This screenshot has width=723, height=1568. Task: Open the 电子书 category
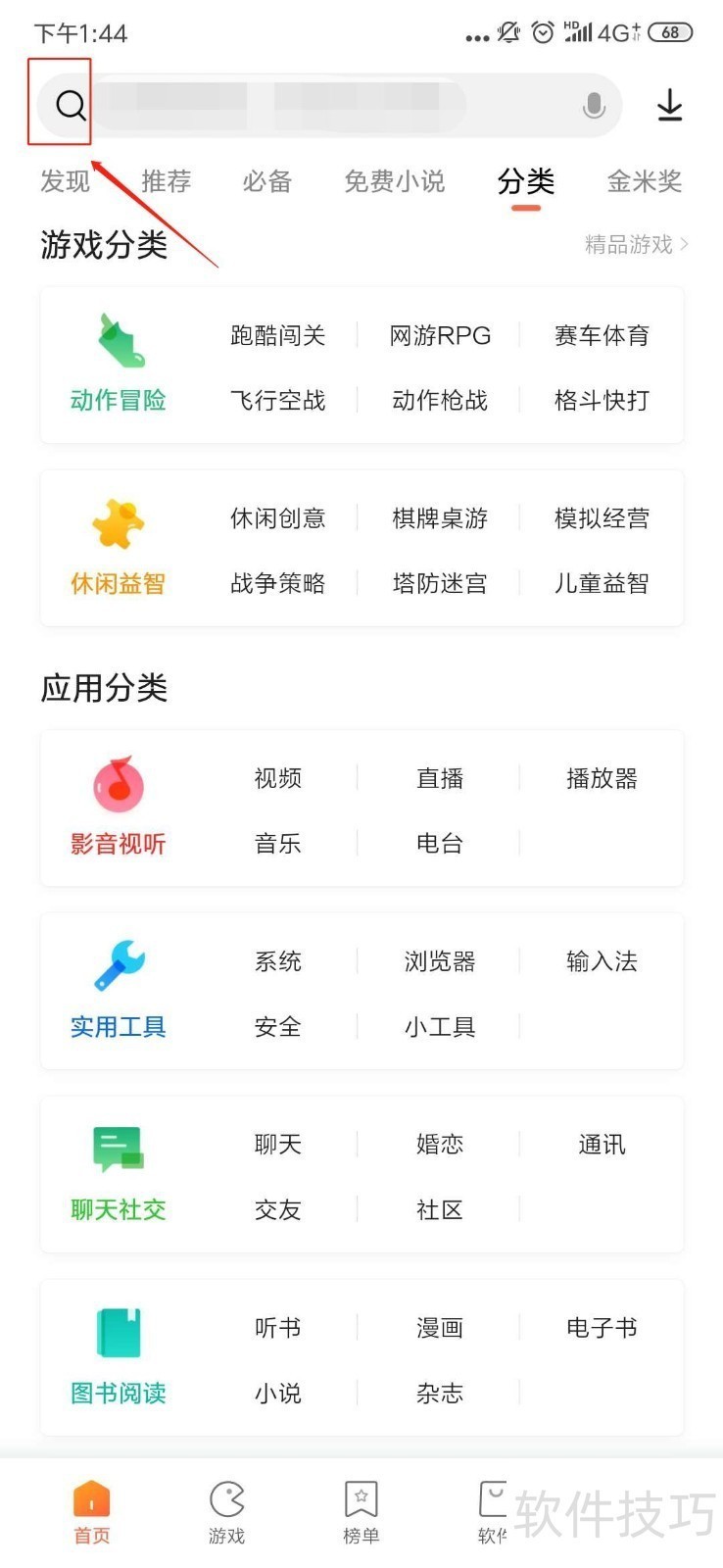click(x=602, y=1328)
